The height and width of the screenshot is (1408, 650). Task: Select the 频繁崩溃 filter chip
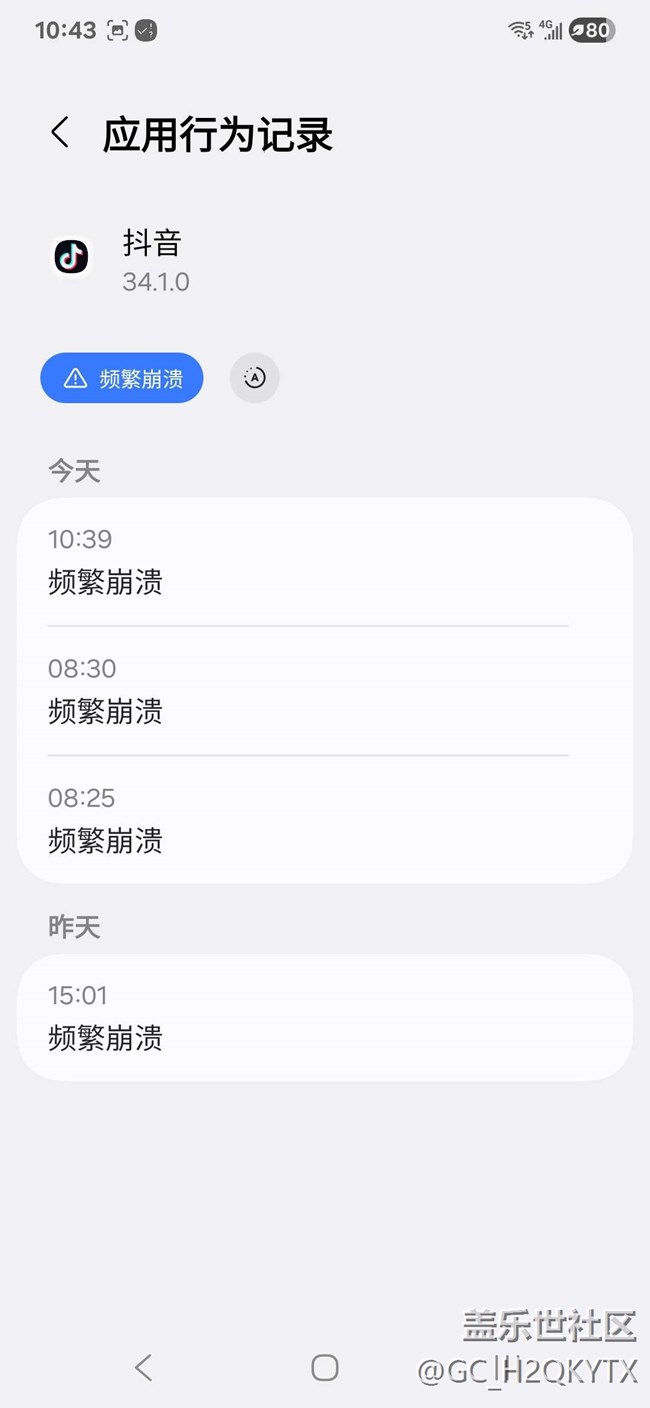122,378
